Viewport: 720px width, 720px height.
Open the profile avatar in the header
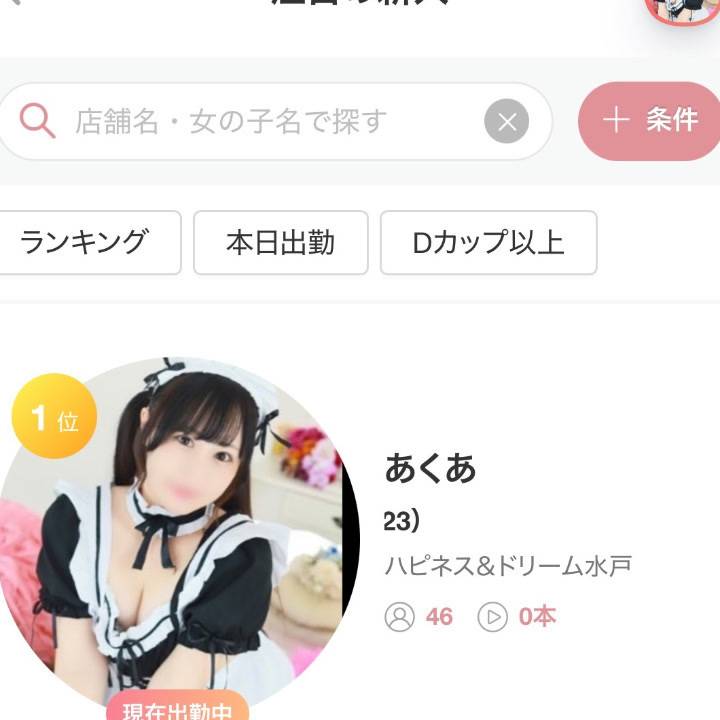point(687,10)
